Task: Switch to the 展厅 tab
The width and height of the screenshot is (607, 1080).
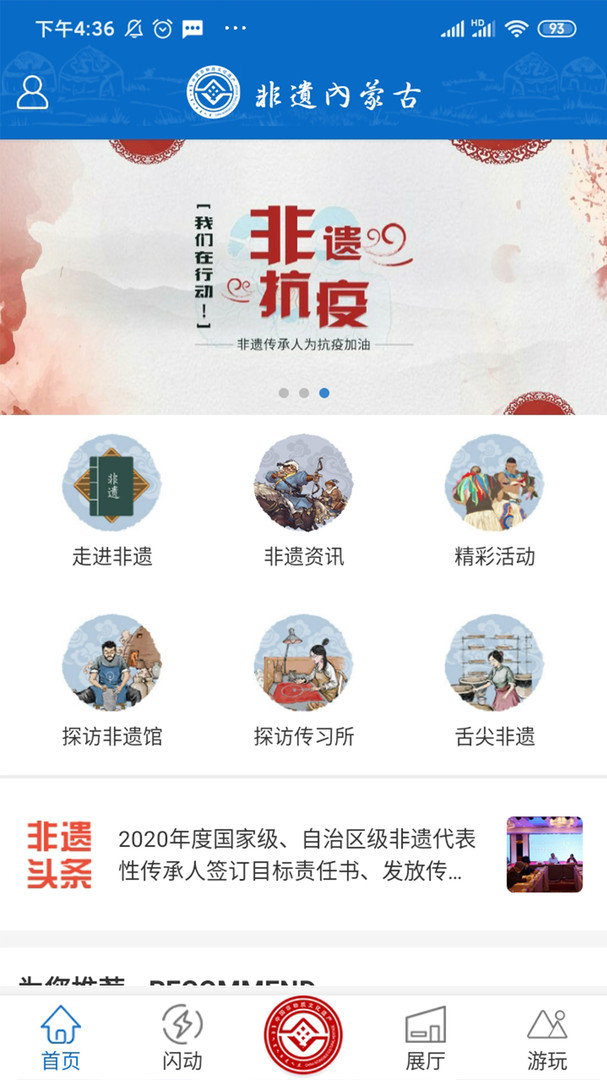Action: tap(425, 1038)
